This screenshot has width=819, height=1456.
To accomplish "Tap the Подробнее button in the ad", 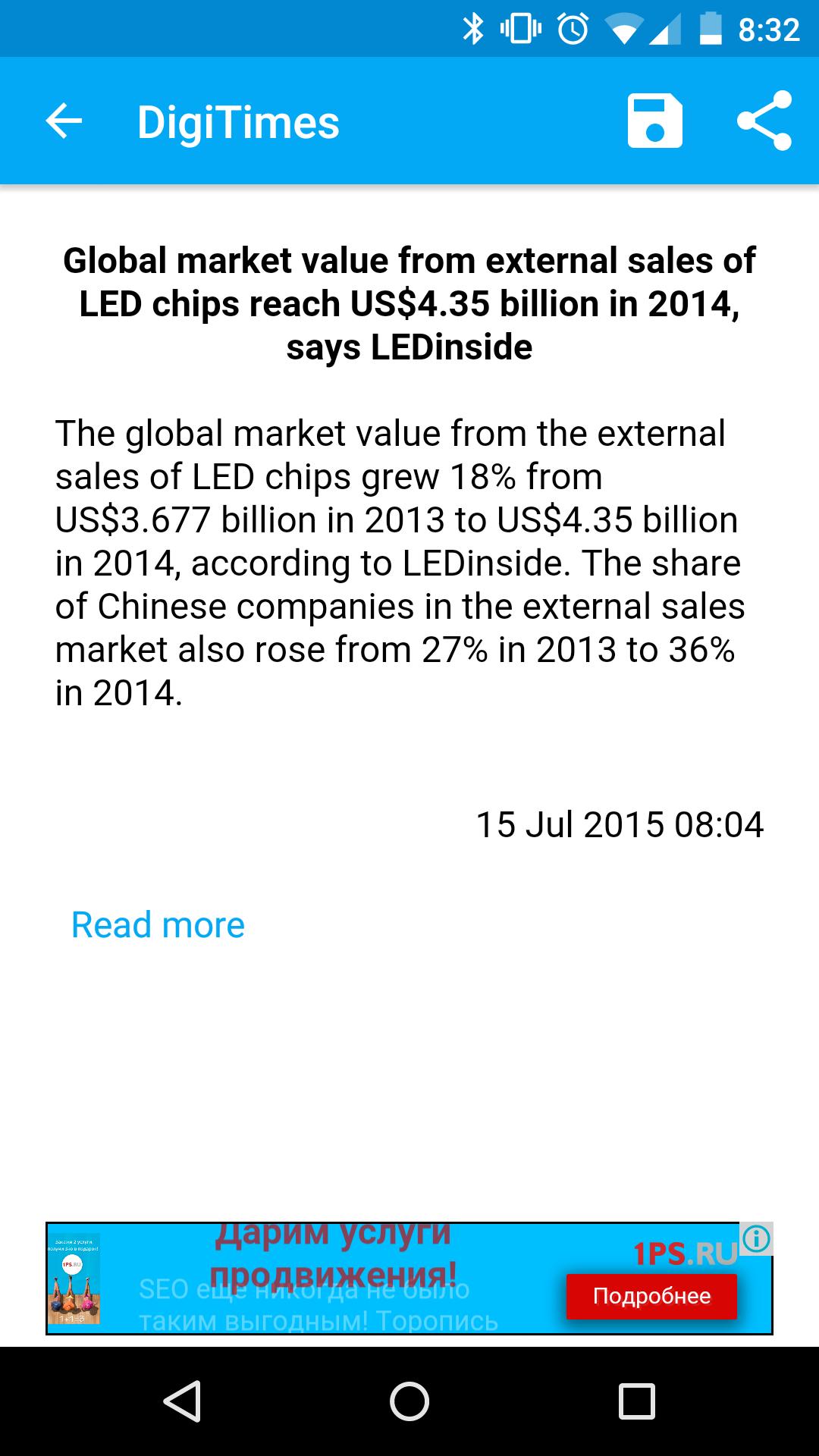I will (651, 1296).
